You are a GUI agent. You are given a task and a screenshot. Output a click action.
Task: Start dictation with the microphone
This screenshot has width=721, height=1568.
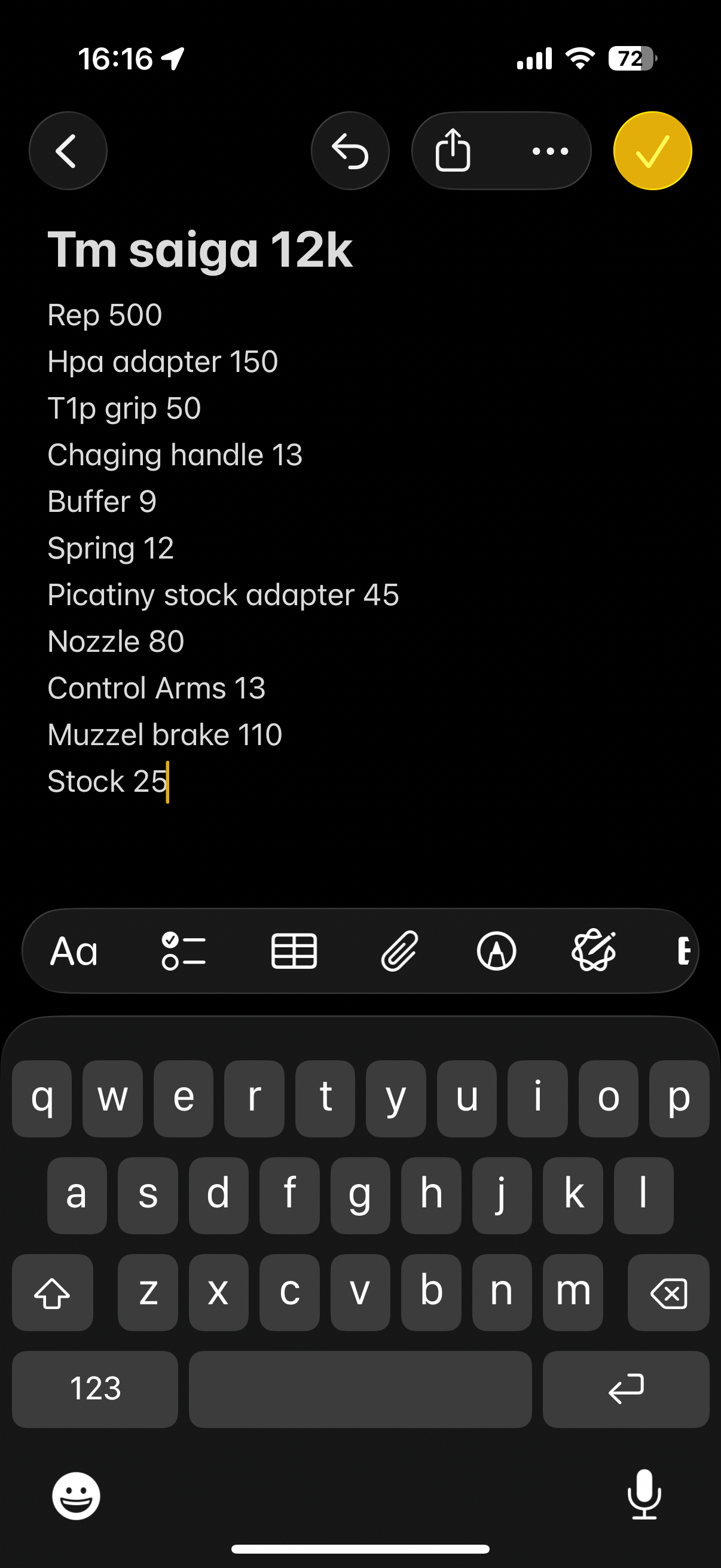644,1495
